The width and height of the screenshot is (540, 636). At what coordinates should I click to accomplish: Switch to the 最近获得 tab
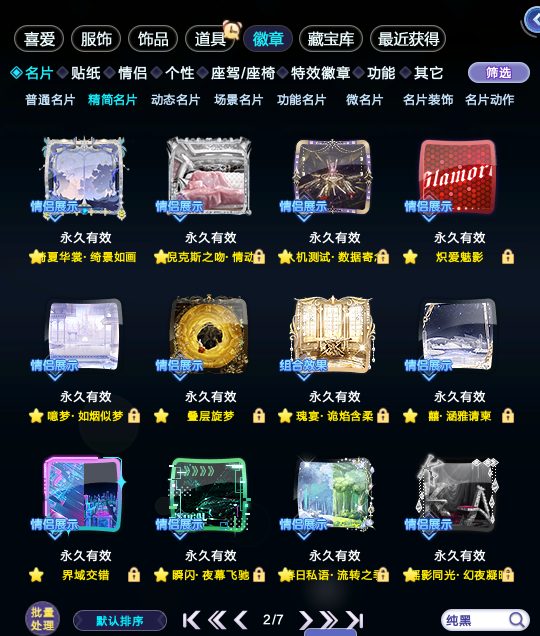pos(408,39)
